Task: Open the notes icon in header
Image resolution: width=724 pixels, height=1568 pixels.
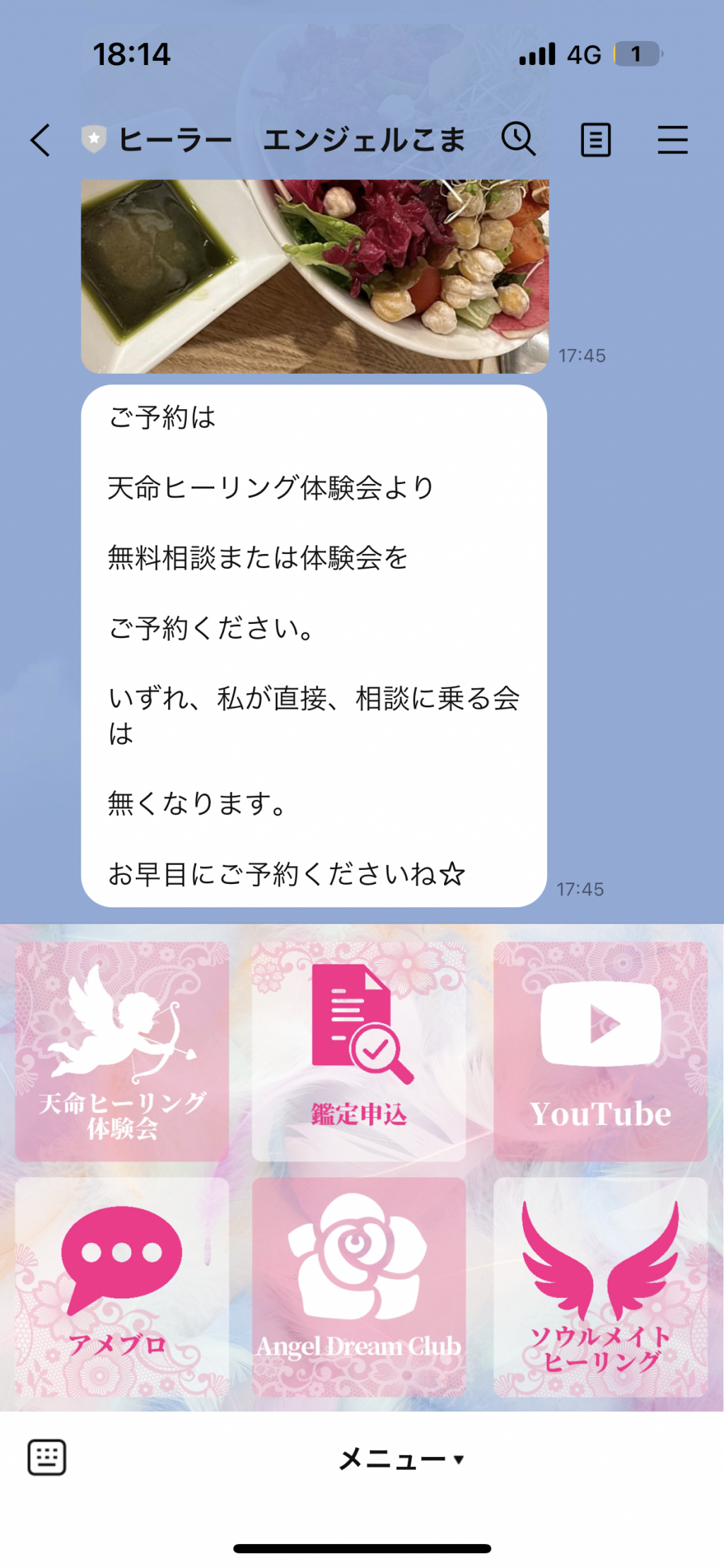Action: [595, 140]
